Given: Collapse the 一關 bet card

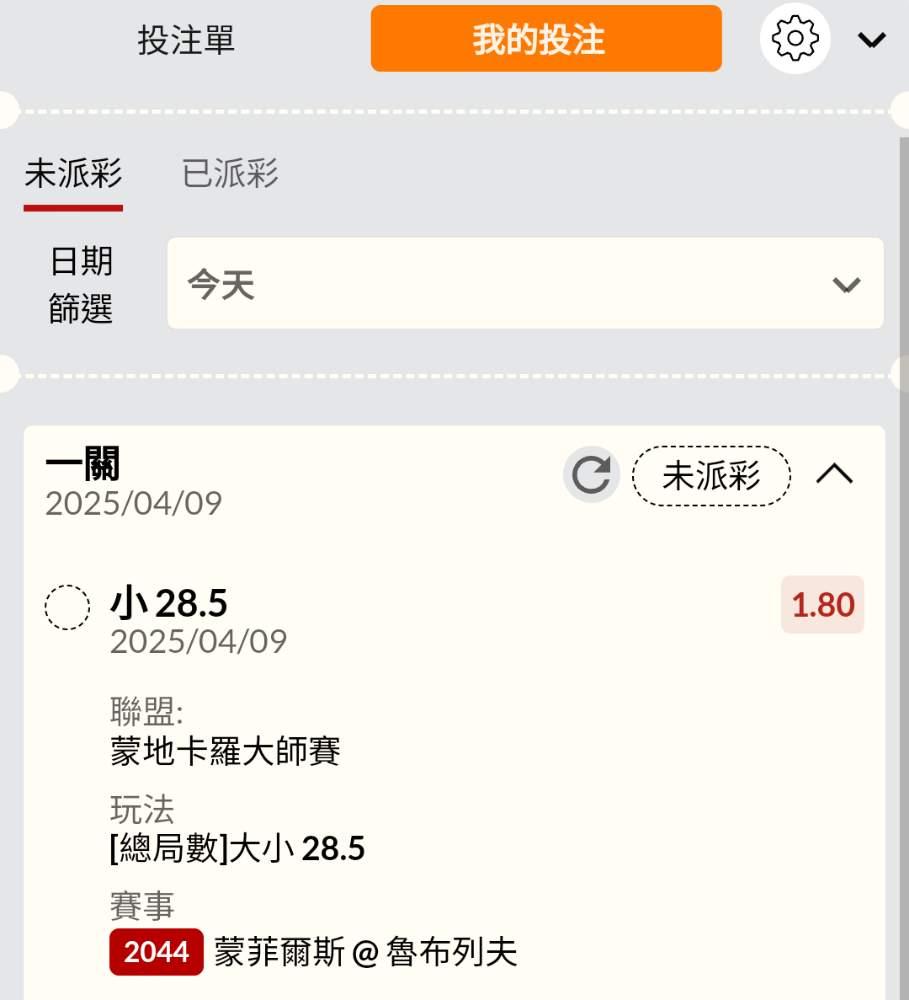Looking at the screenshot, I should click(834, 474).
